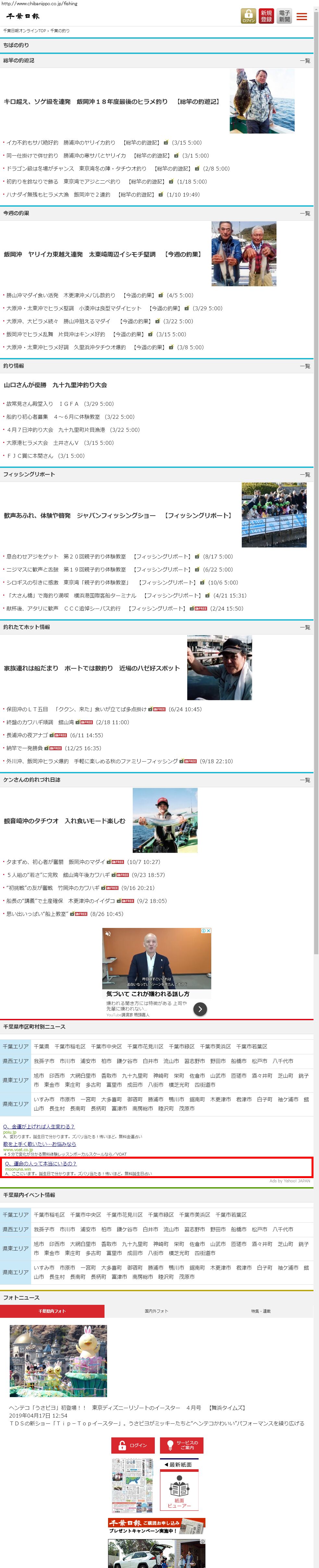Tap the arrow on the video ad
This screenshot has height=1568, width=319.
200,1009
